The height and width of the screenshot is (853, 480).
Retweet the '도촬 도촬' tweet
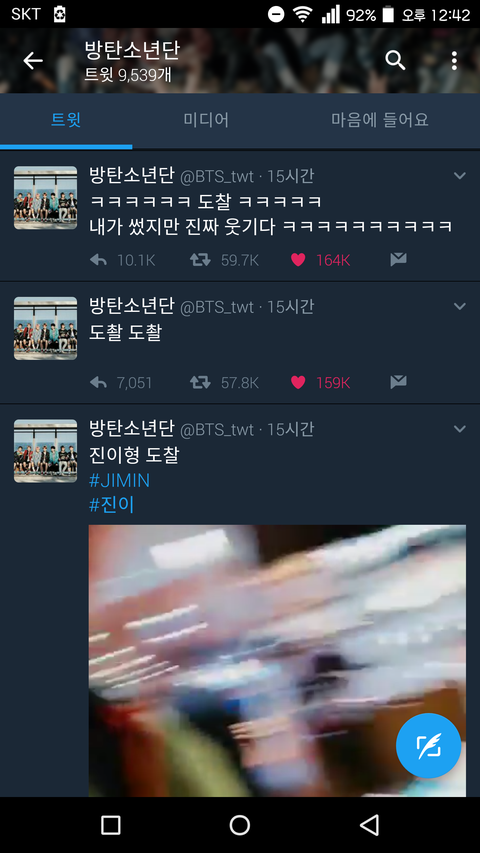click(200, 382)
